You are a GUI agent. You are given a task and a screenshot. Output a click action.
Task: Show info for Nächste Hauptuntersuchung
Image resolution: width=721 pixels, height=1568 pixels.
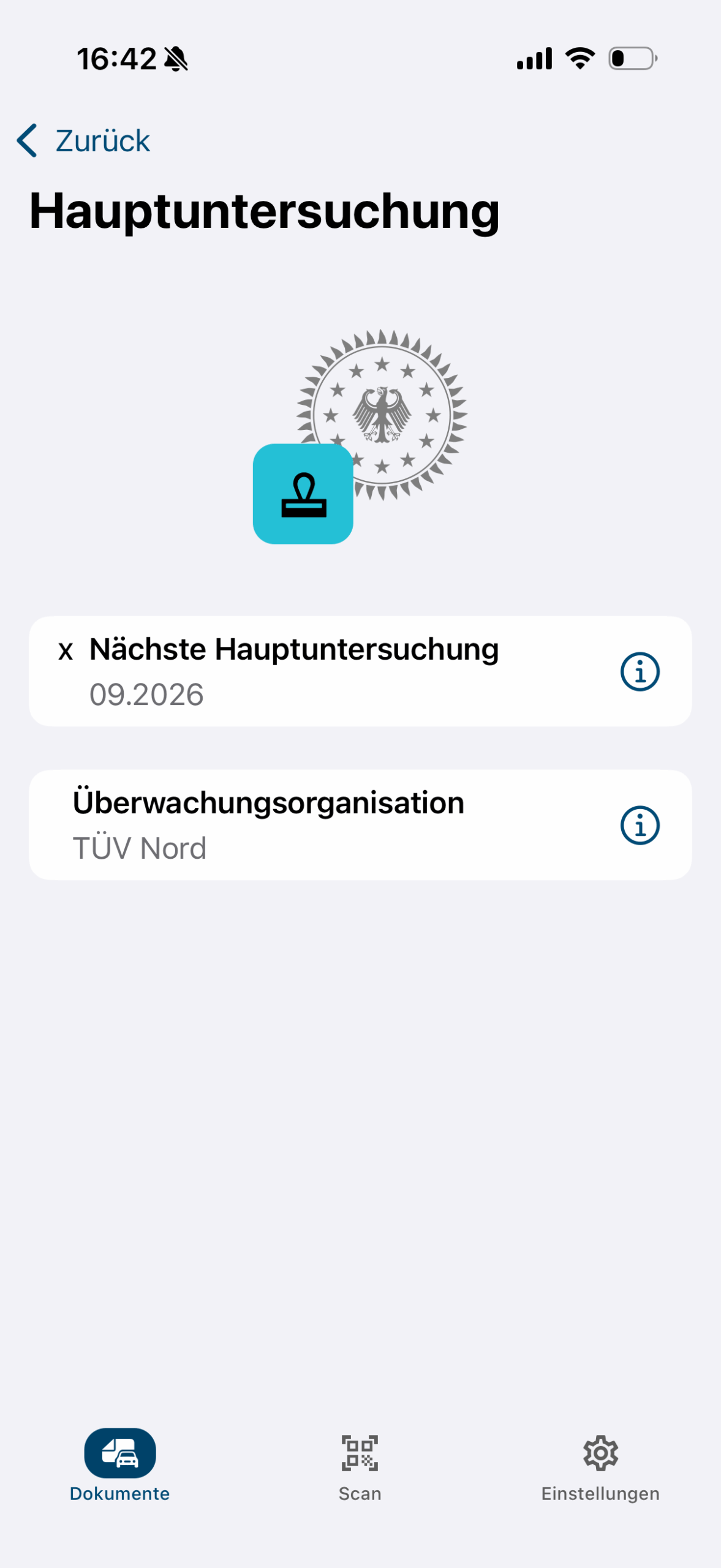pyautogui.click(x=640, y=672)
